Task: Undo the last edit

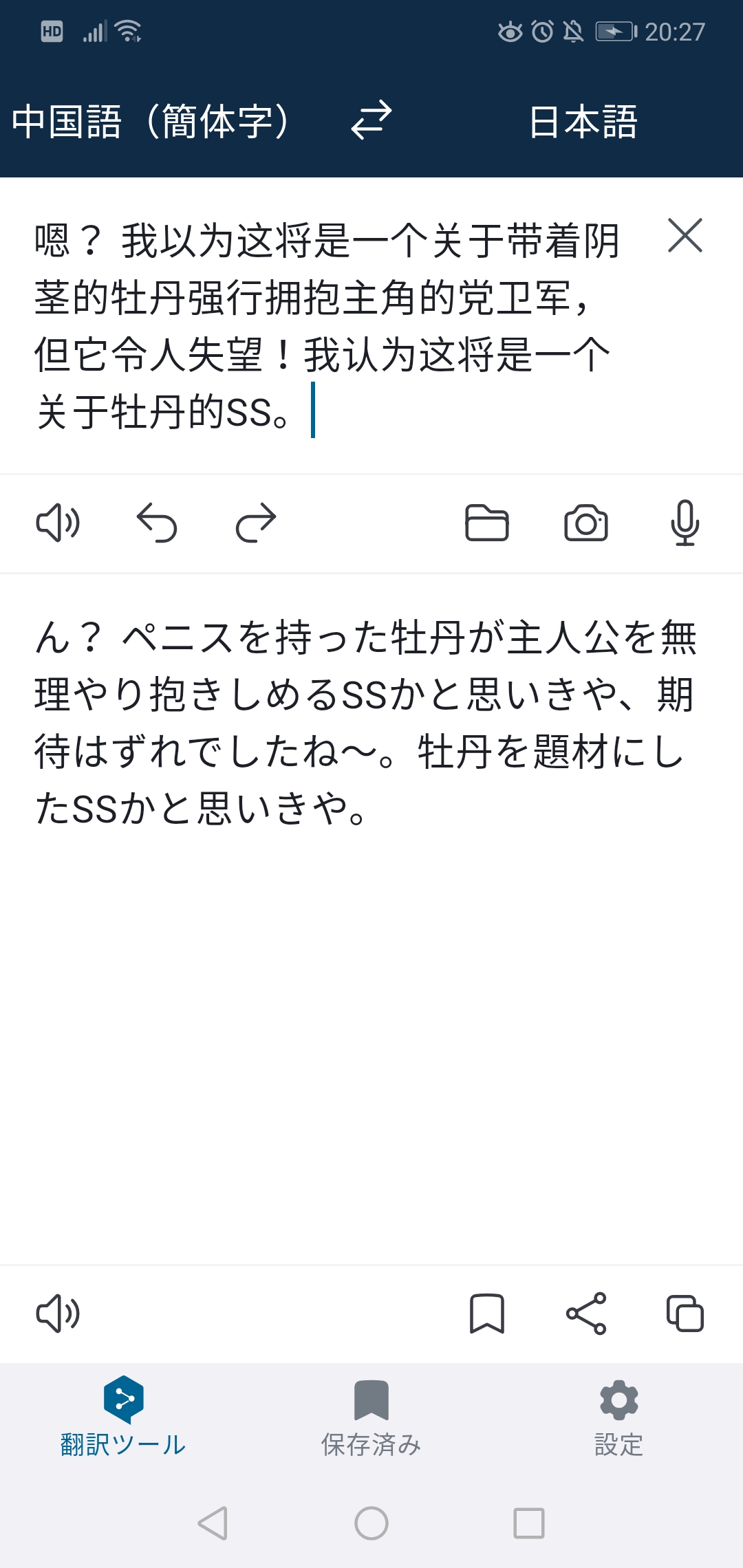Action: click(157, 523)
